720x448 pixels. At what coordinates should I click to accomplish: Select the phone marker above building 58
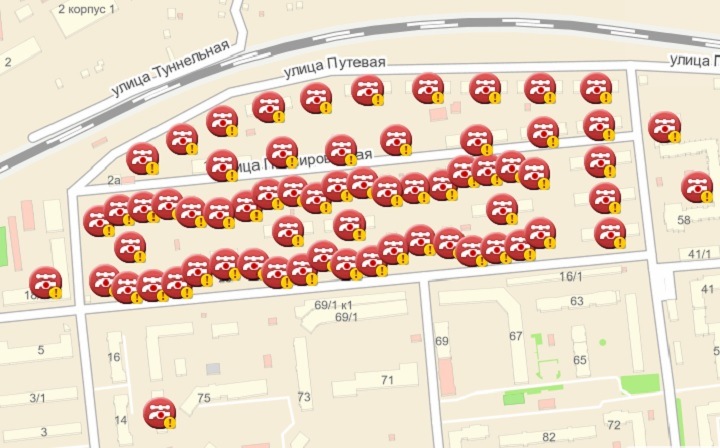click(x=697, y=187)
